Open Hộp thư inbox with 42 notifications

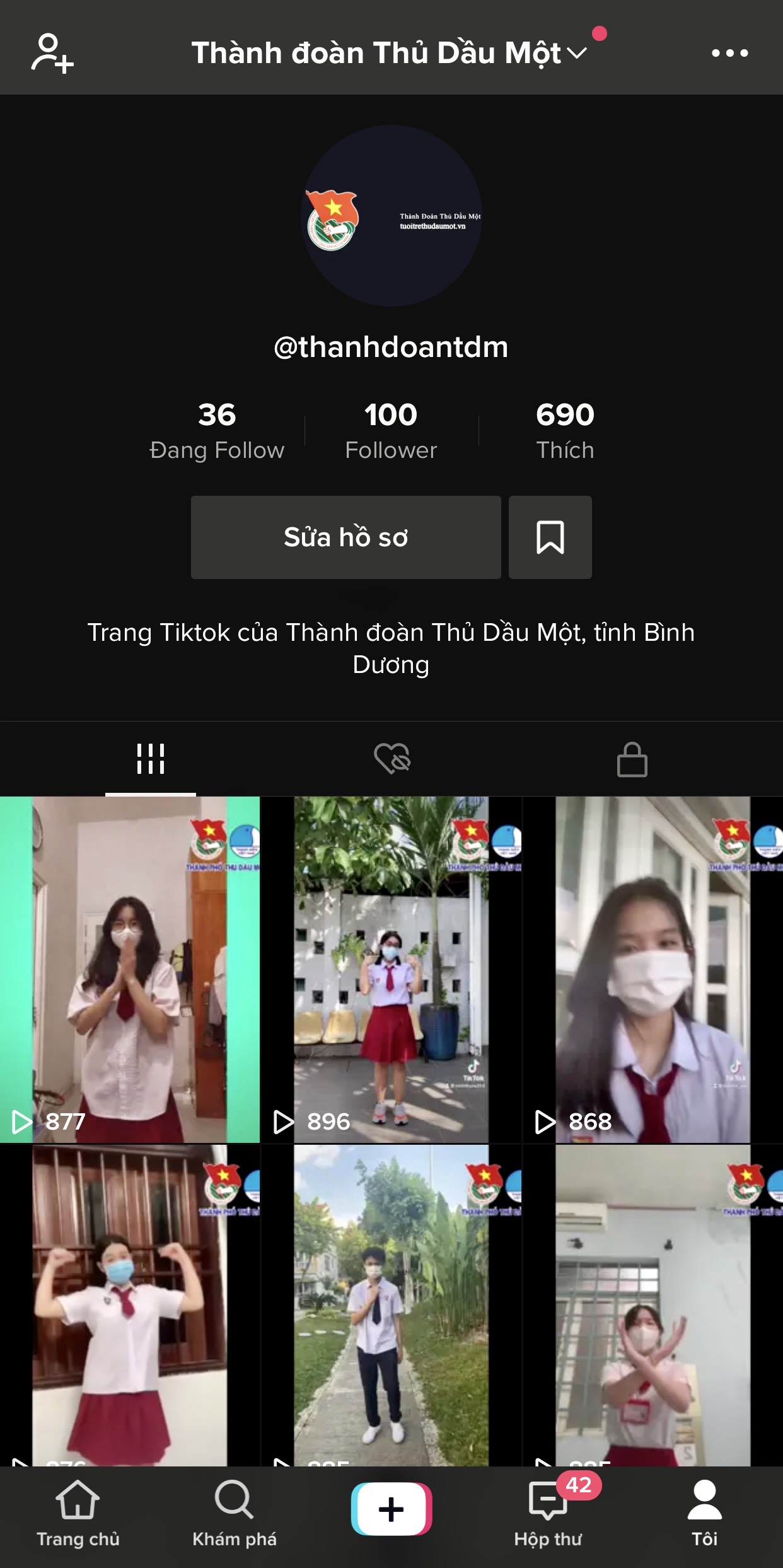click(548, 1514)
